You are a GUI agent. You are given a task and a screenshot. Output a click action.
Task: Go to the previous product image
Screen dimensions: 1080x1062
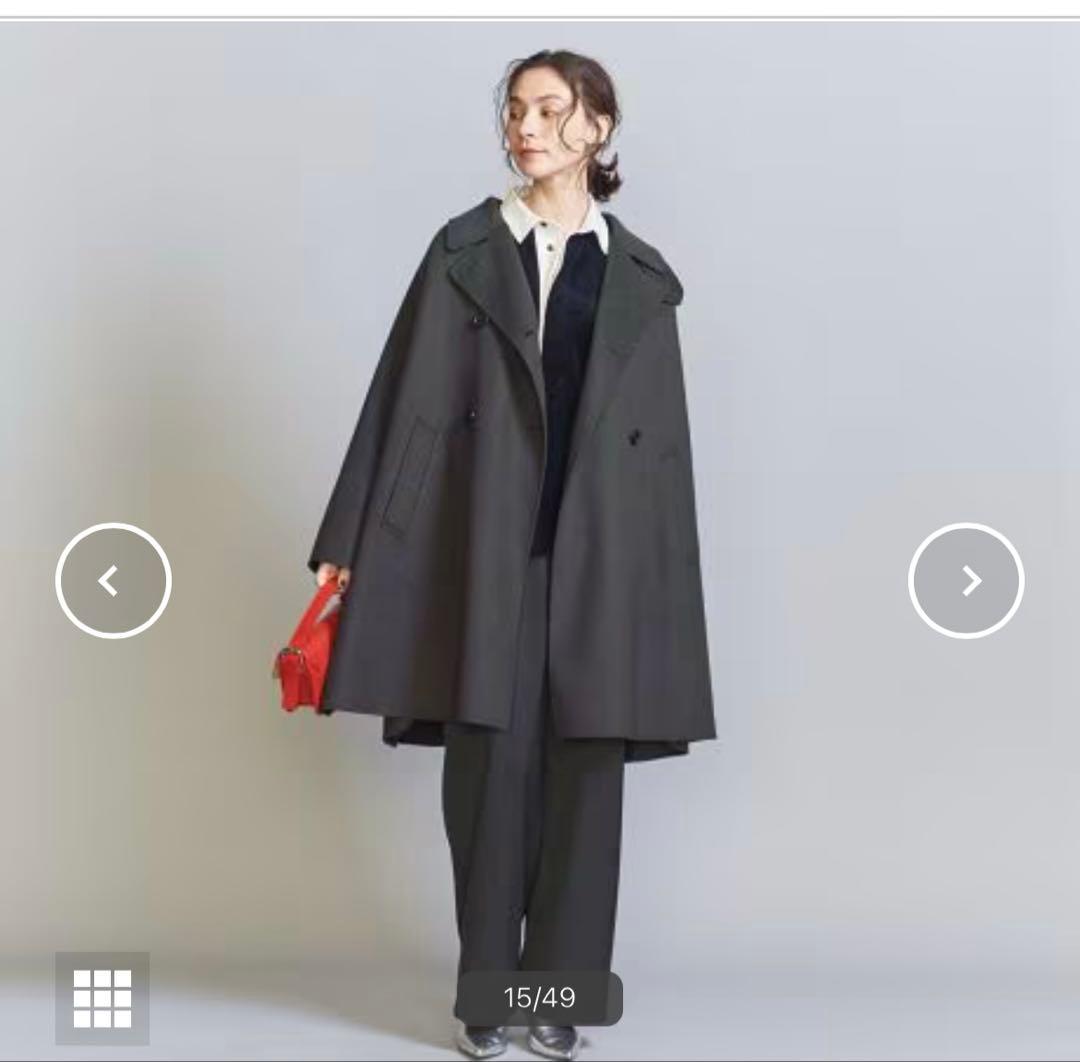click(x=113, y=580)
